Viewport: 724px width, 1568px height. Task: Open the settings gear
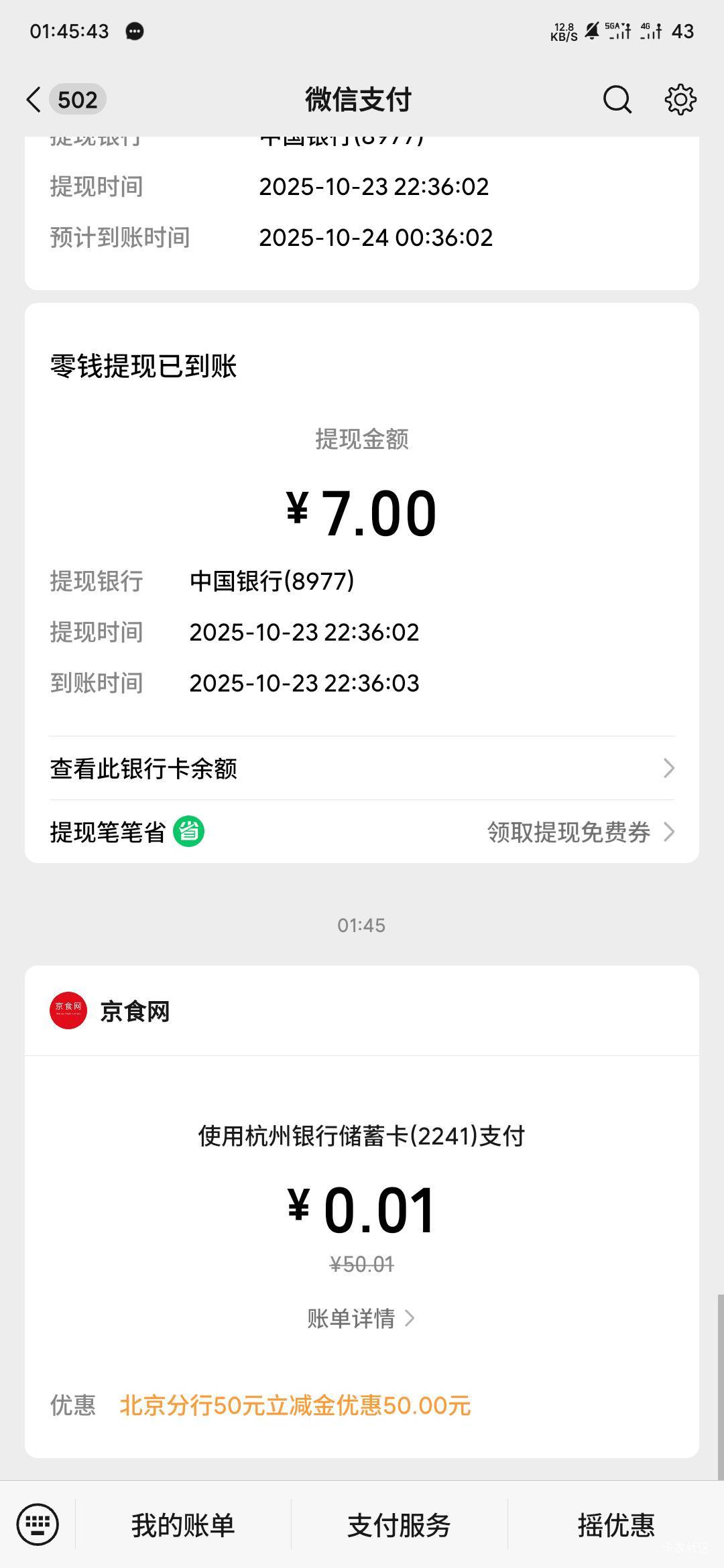[x=680, y=100]
